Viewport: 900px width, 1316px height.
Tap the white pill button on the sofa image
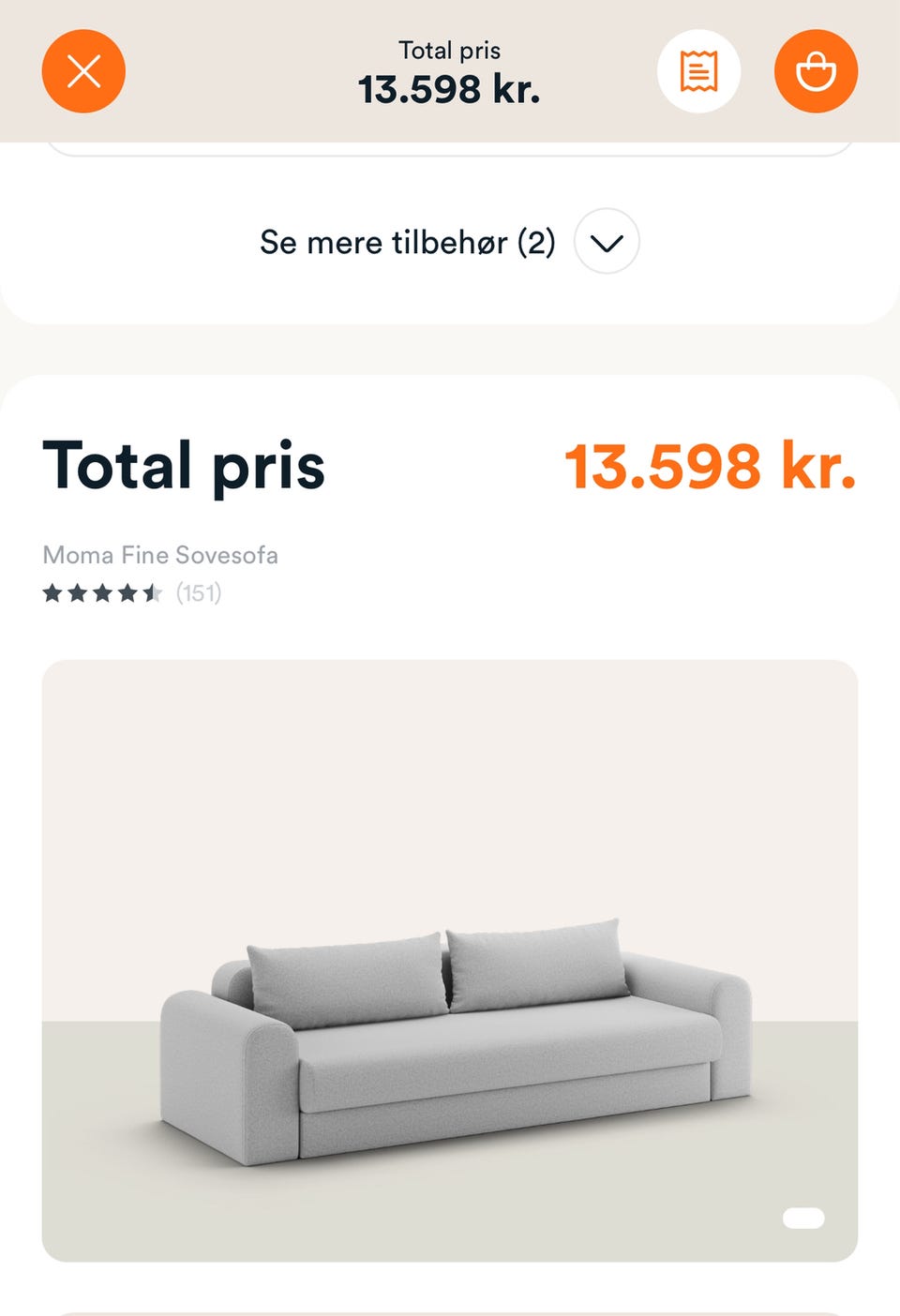click(802, 1217)
